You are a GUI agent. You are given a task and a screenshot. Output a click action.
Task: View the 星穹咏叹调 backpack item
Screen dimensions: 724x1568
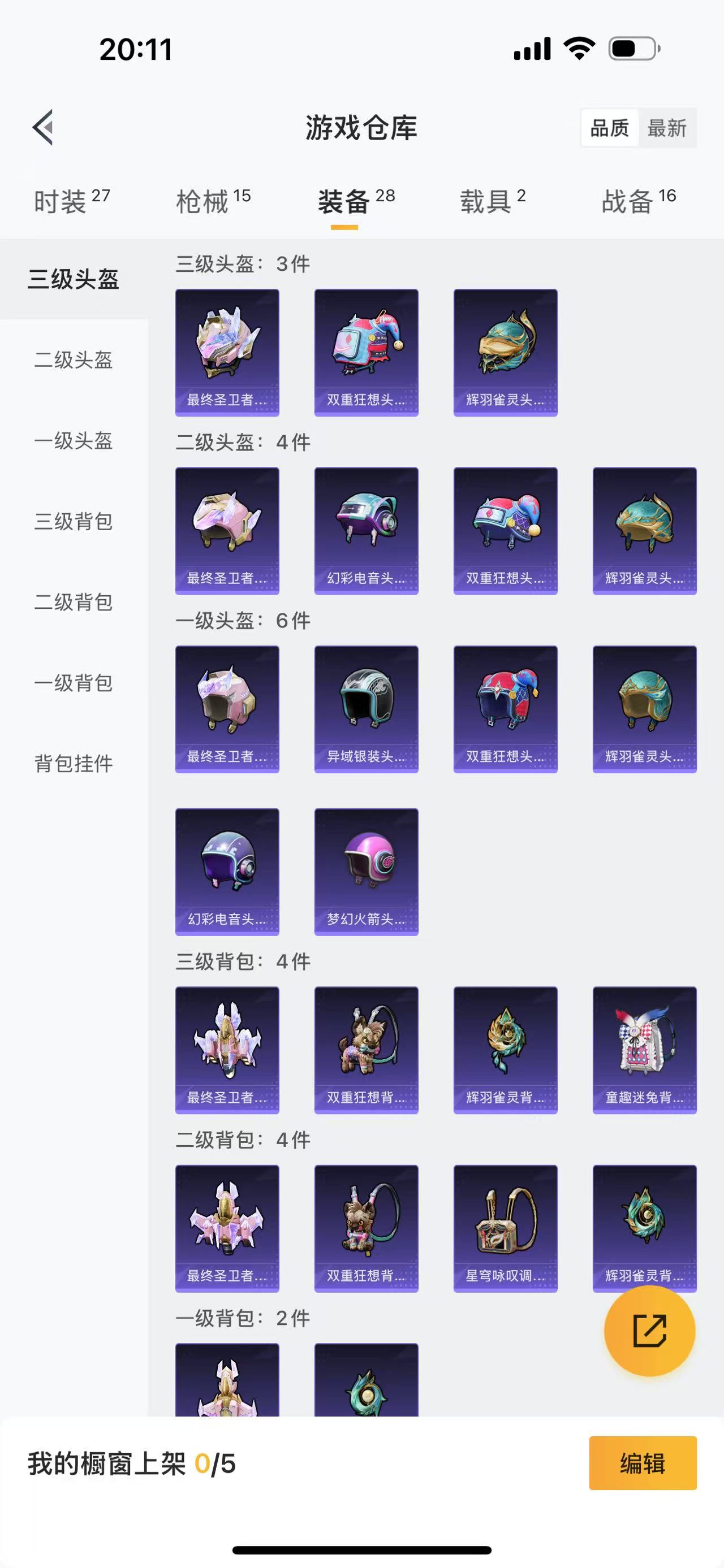pos(506,1228)
